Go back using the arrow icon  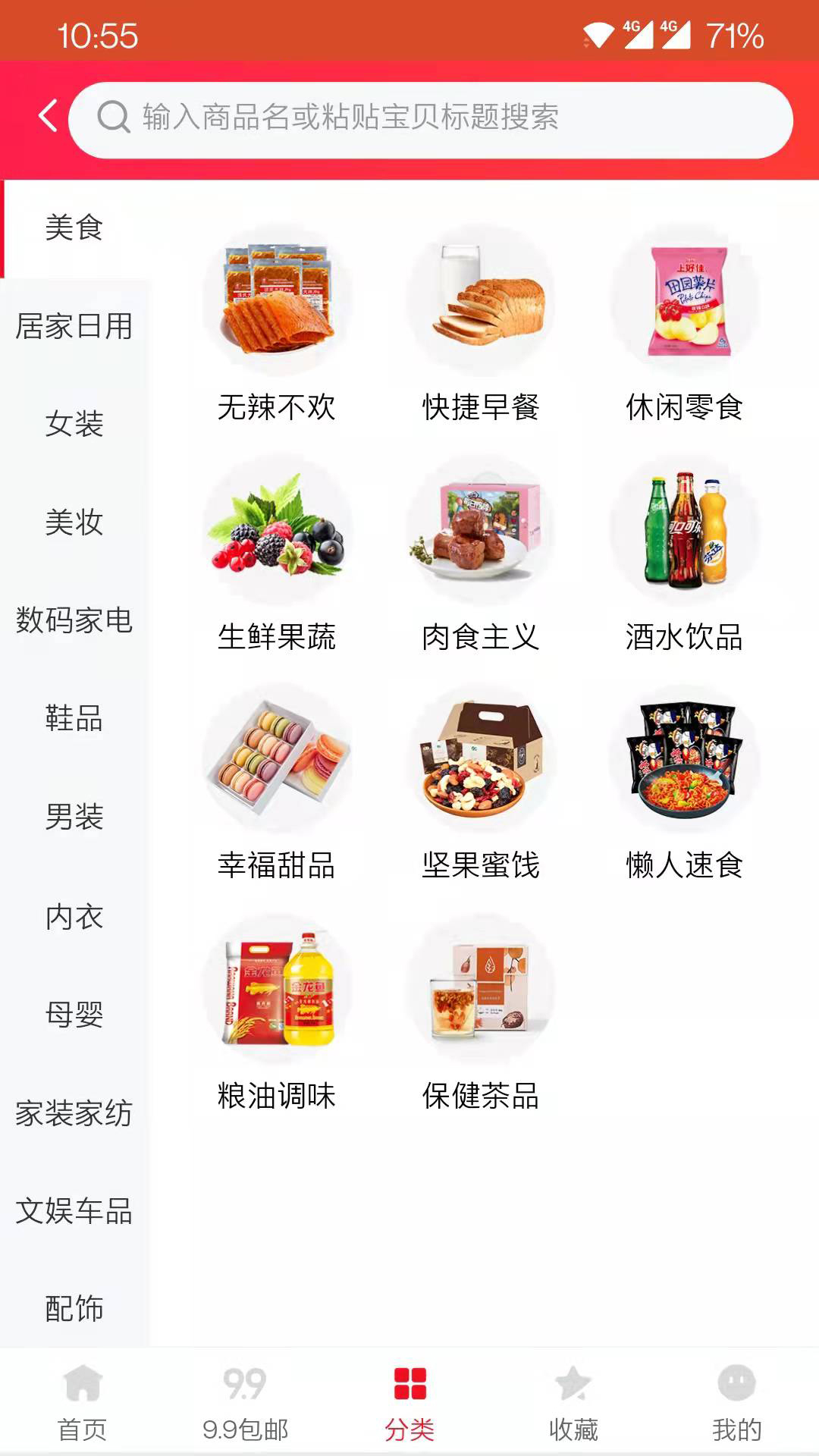pyautogui.click(x=48, y=117)
